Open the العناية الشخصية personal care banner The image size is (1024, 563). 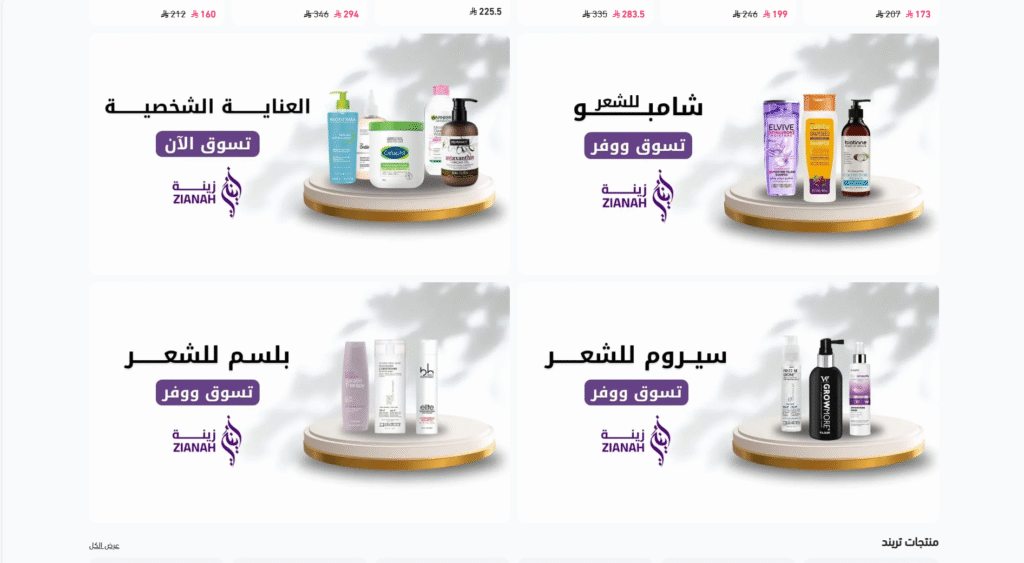tap(299, 154)
